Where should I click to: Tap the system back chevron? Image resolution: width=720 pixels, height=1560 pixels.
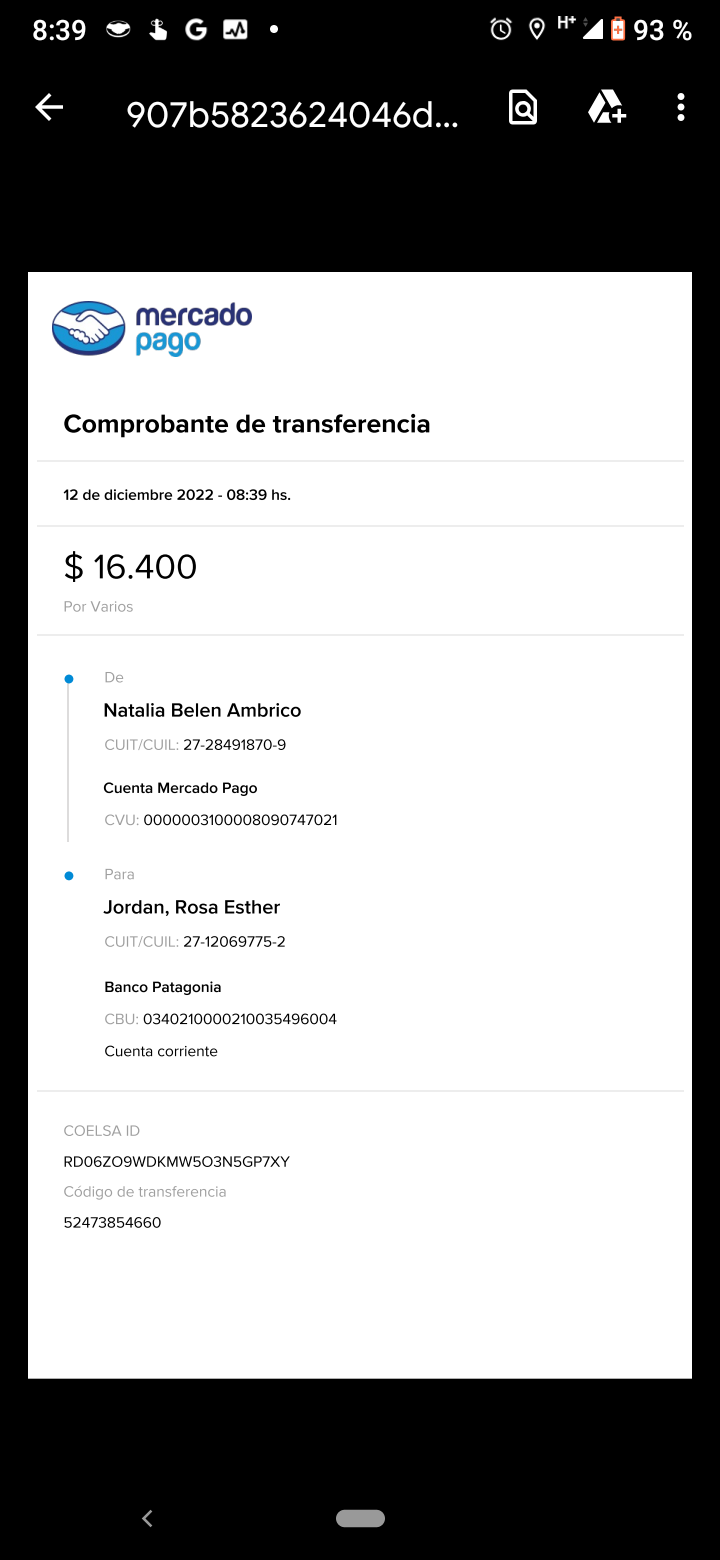tap(147, 1518)
